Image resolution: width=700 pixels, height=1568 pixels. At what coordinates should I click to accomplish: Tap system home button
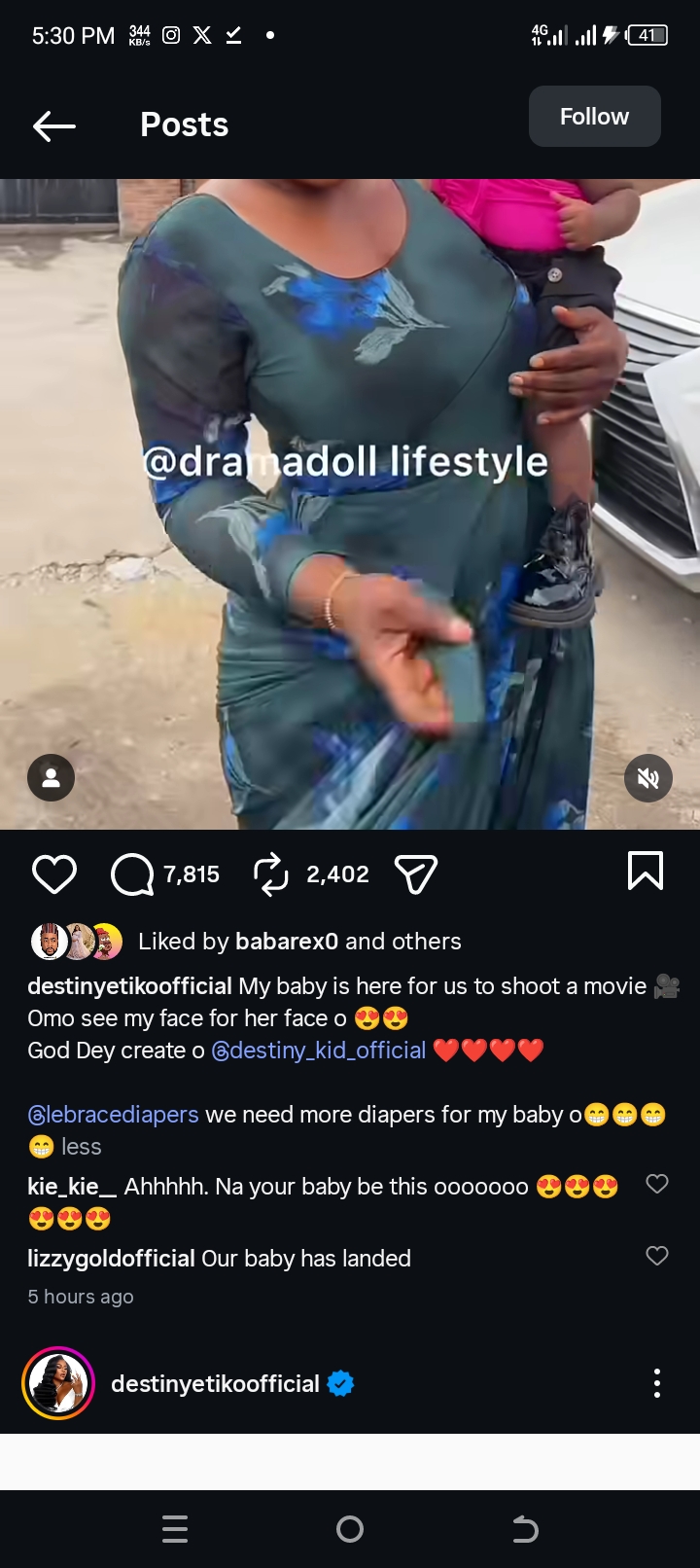(x=350, y=1530)
